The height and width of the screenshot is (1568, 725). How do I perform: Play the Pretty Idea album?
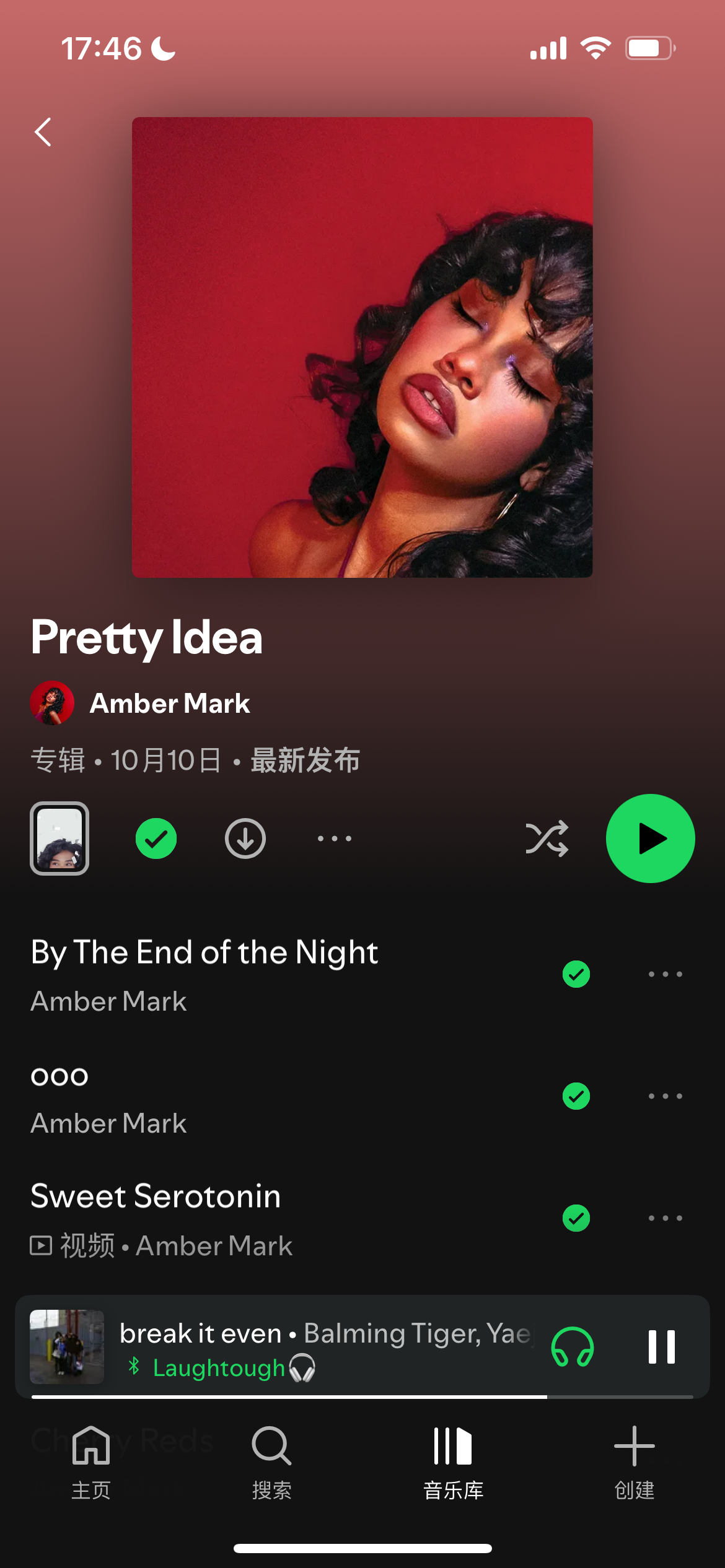(x=650, y=838)
